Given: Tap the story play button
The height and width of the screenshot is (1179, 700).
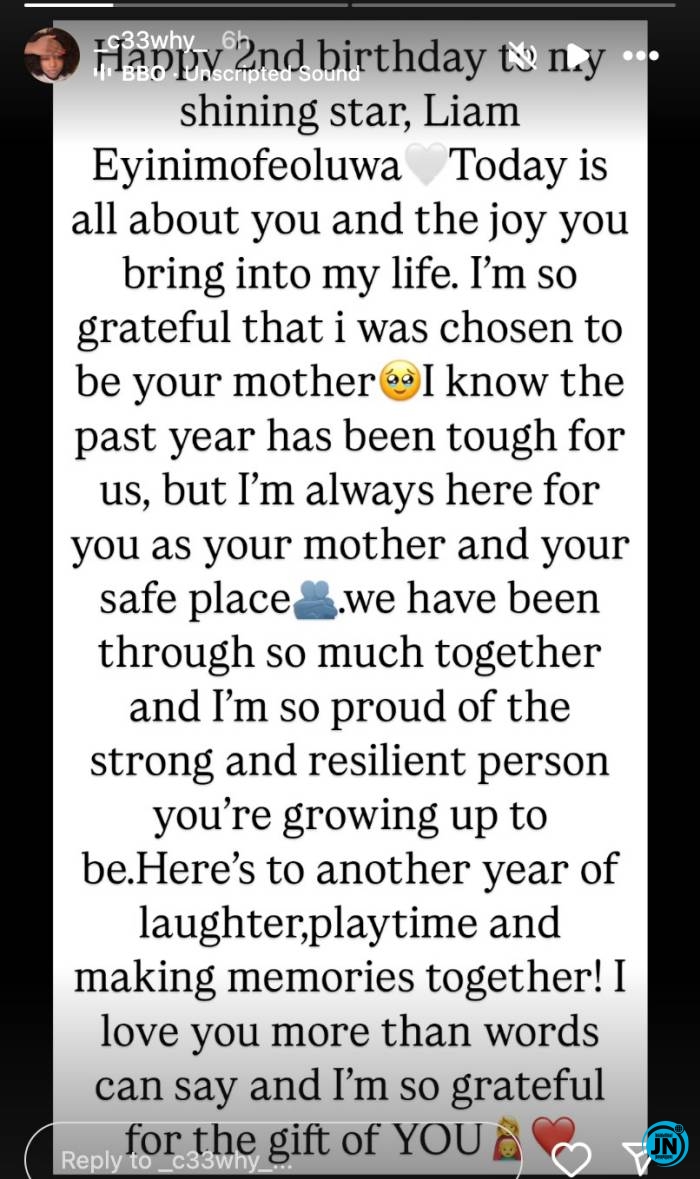Looking at the screenshot, I should click(x=578, y=54).
